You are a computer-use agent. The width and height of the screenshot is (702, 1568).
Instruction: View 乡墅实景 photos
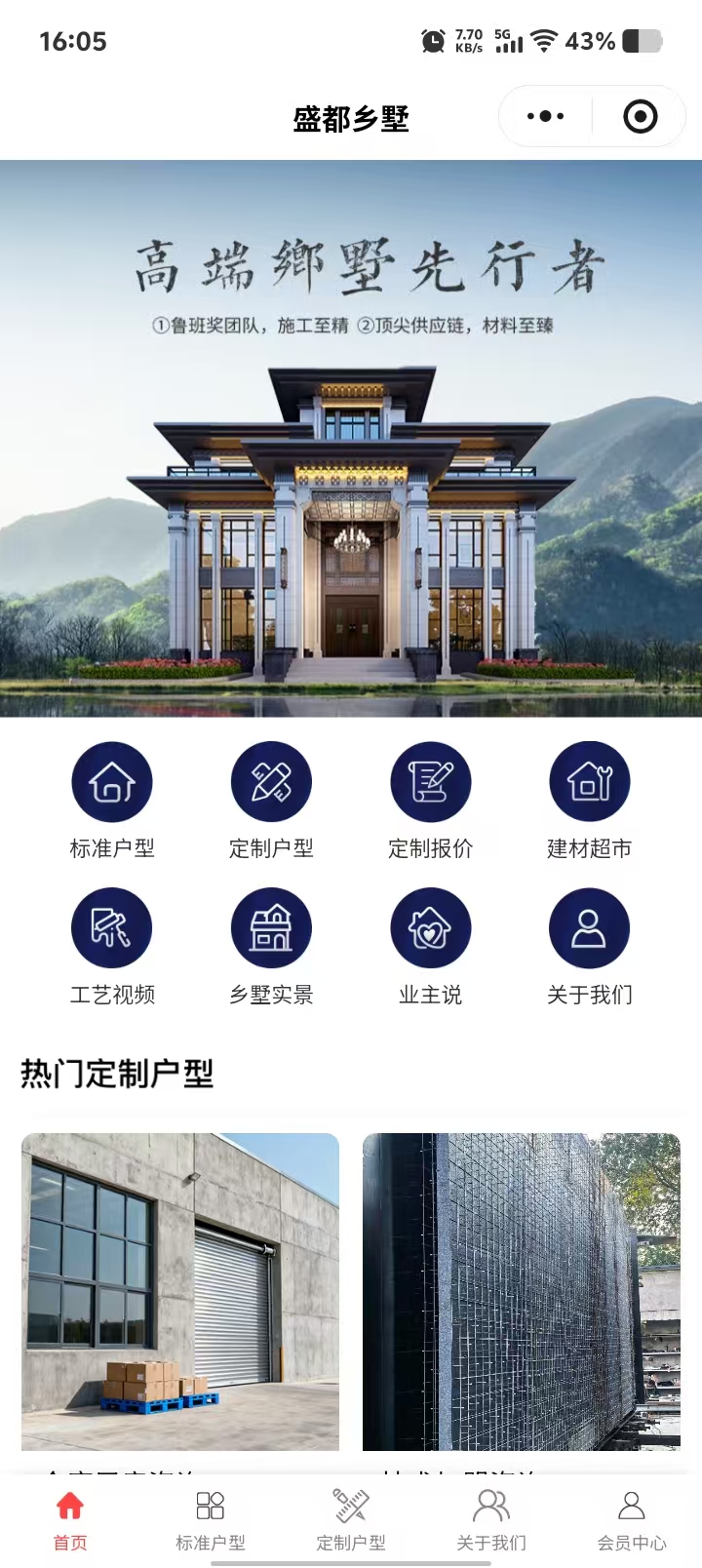tap(271, 929)
